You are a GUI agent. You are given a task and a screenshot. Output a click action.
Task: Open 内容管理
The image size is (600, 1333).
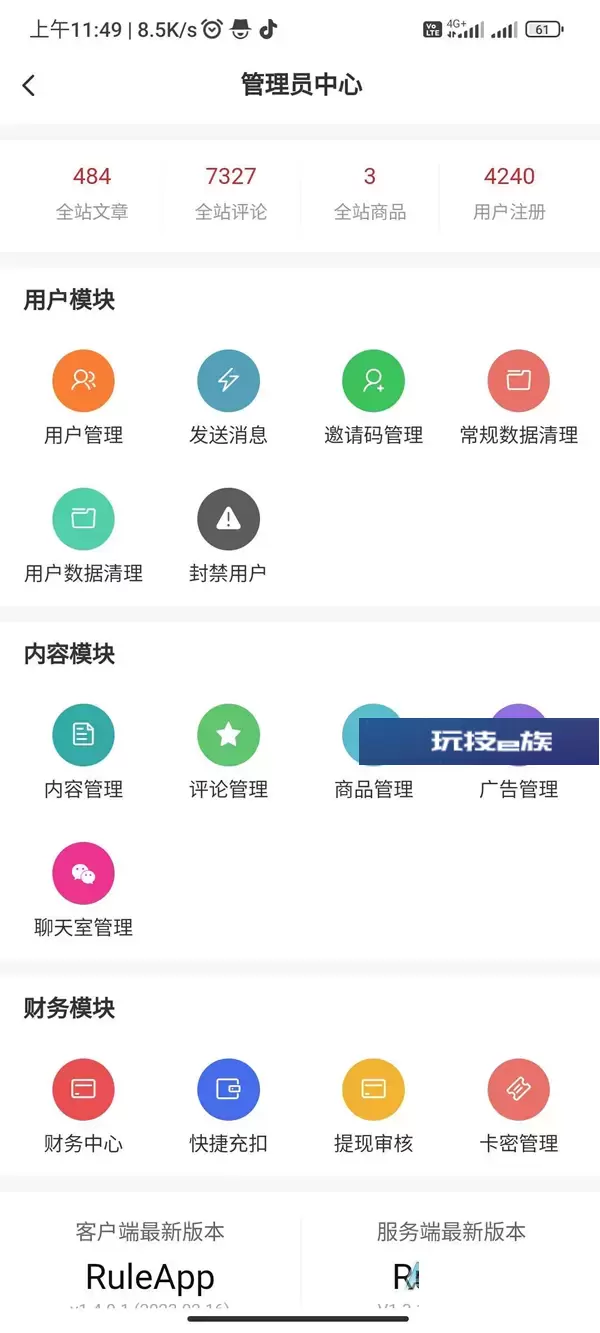(x=84, y=752)
